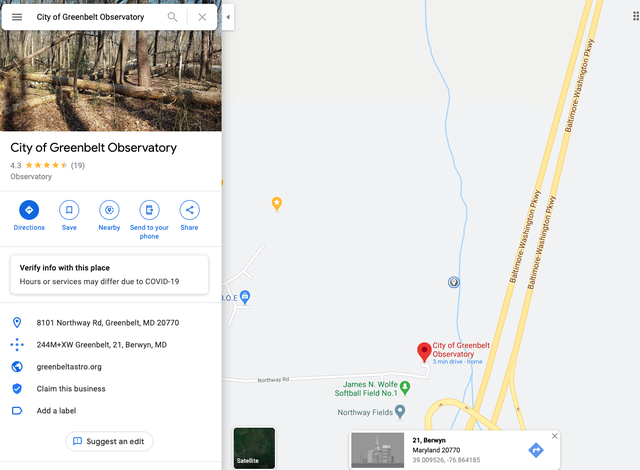This screenshot has height=470, width=640.
Task: Search Nearby places
Action: click(109, 210)
